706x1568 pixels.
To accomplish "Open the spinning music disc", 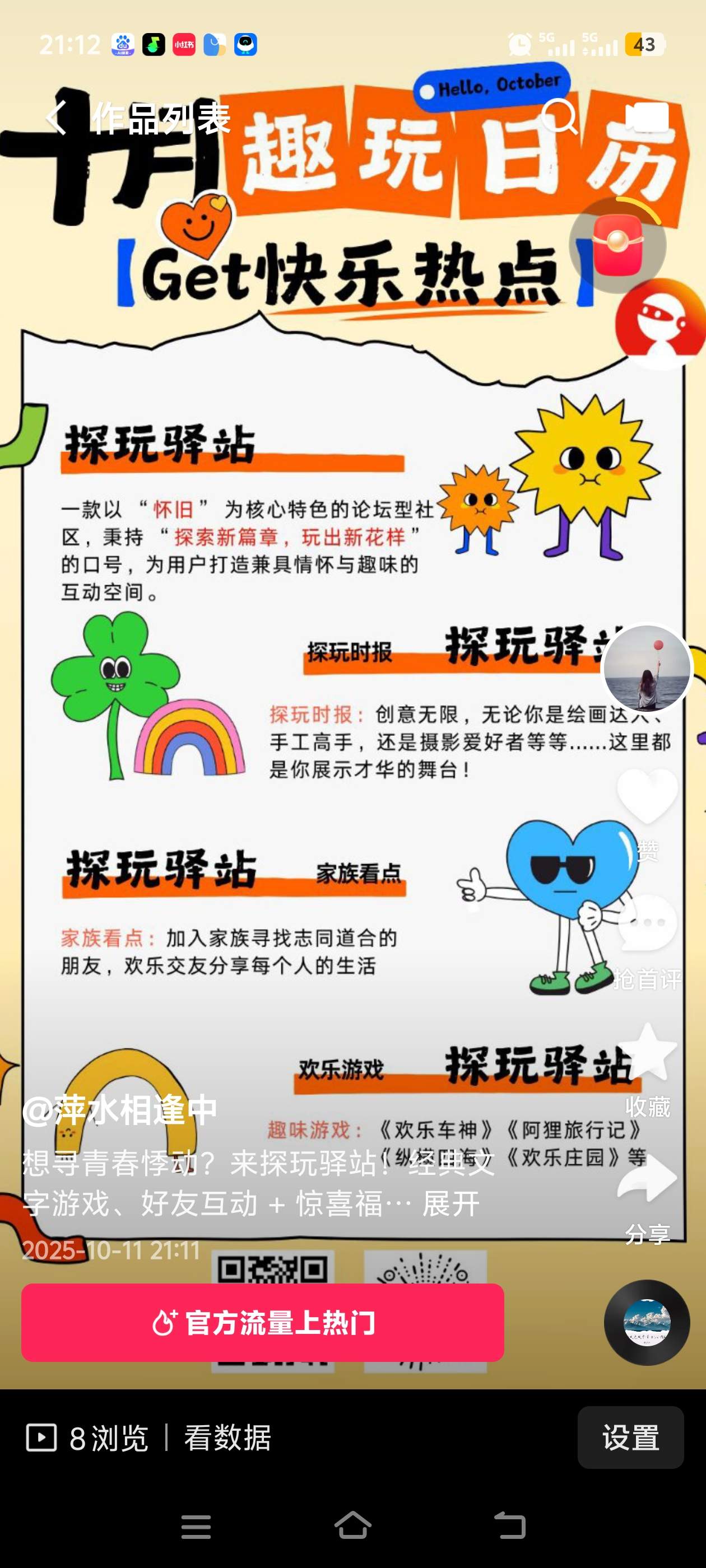I will pos(646,1323).
